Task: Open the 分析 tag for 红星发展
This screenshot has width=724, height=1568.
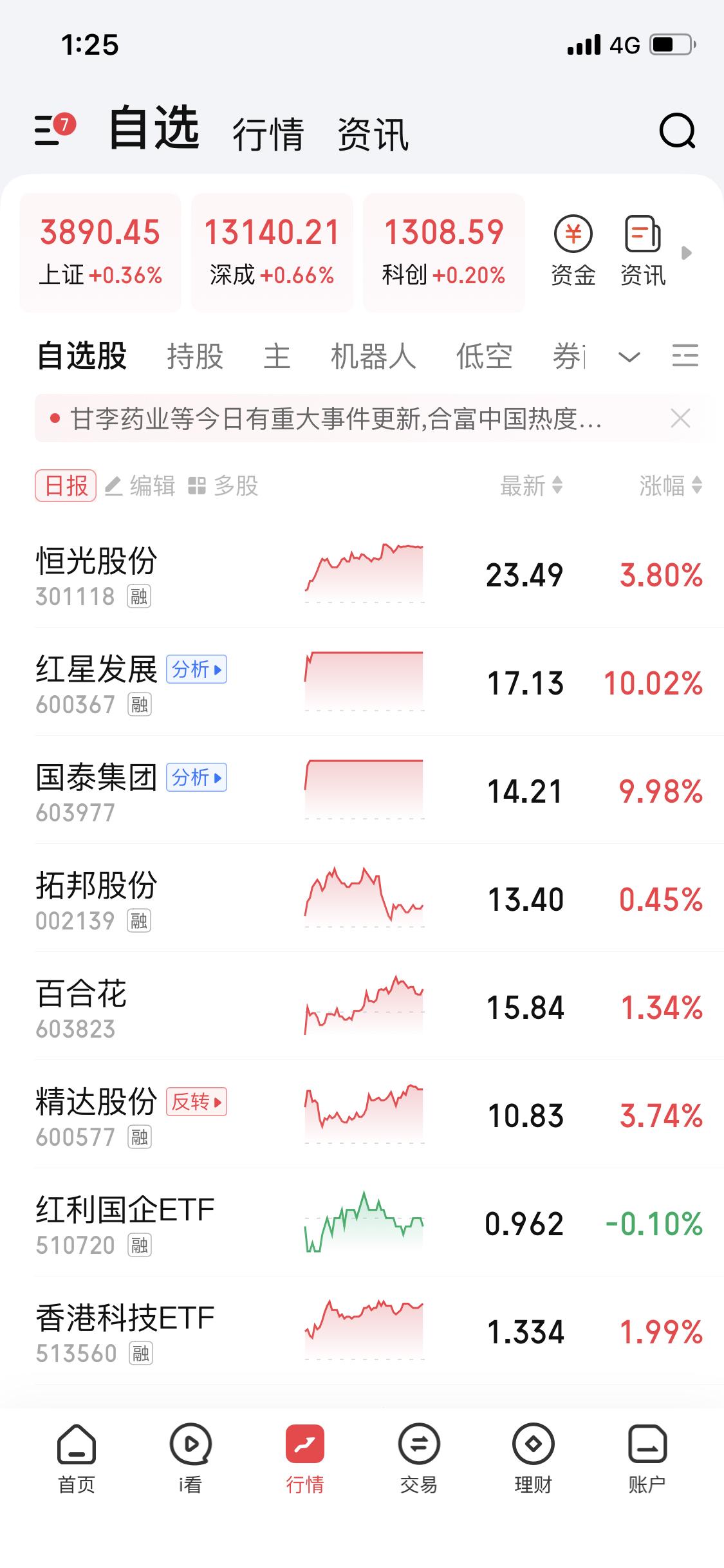Action: coord(196,669)
